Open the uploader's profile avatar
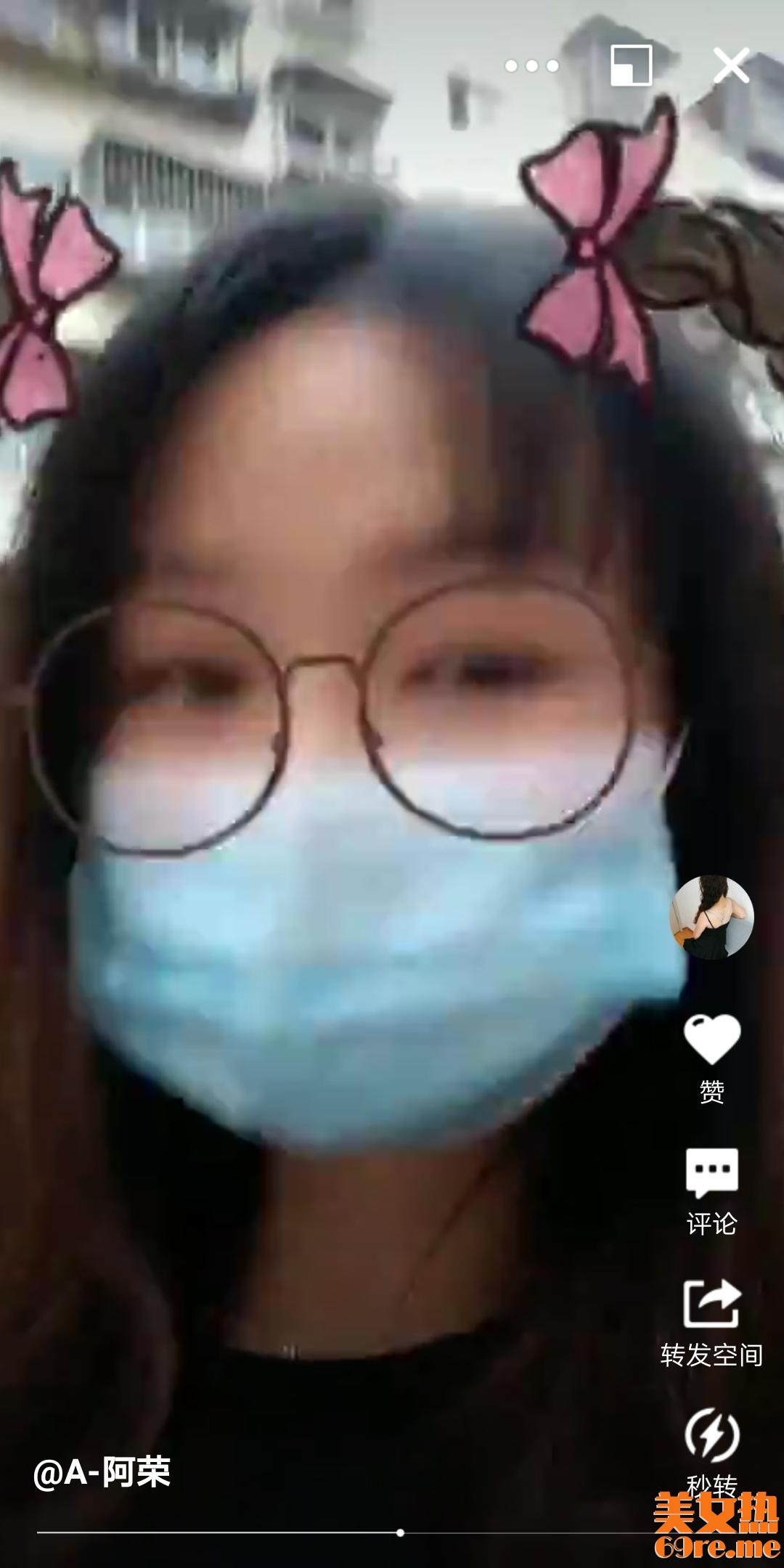The height and width of the screenshot is (1568, 784). click(x=711, y=917)
